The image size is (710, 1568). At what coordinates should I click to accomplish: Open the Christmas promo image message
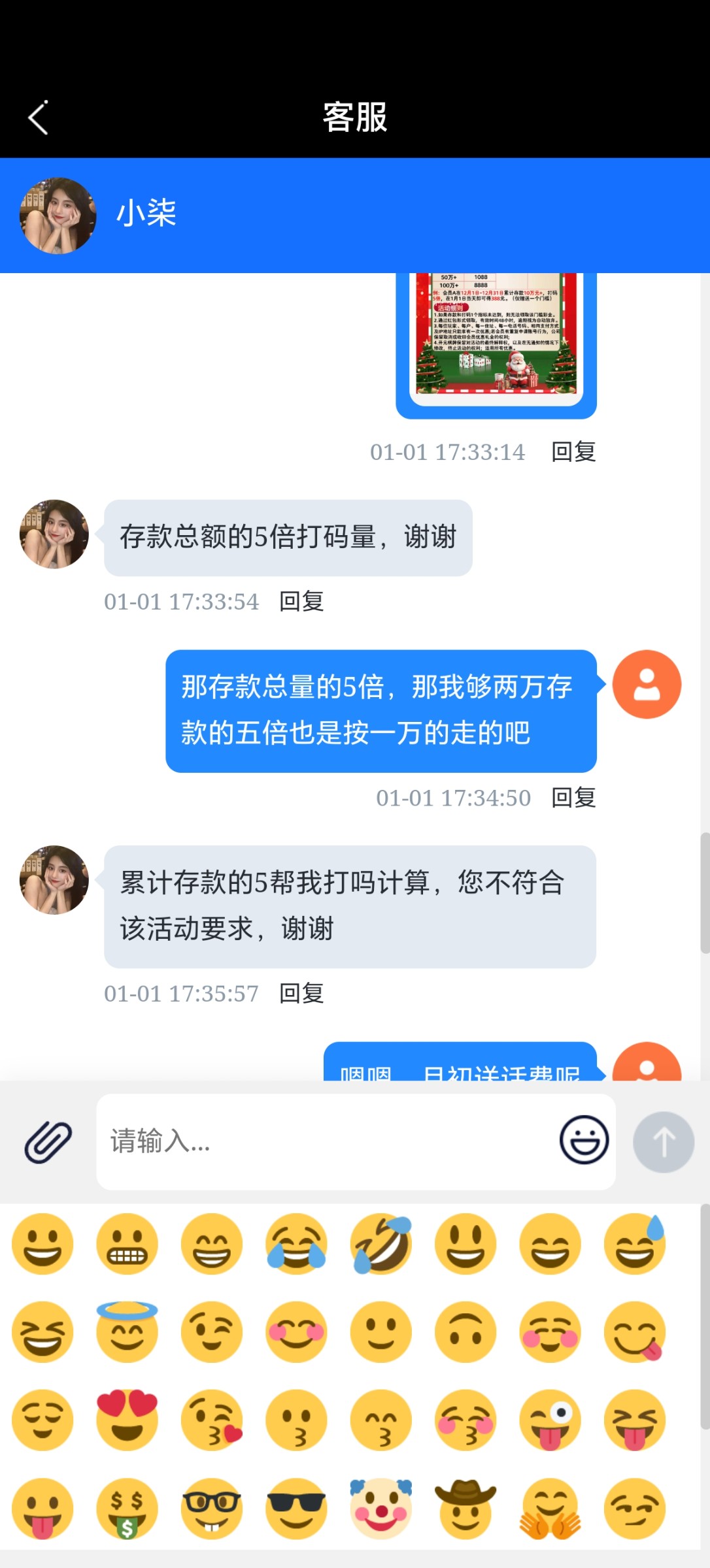tap(496, 340)
